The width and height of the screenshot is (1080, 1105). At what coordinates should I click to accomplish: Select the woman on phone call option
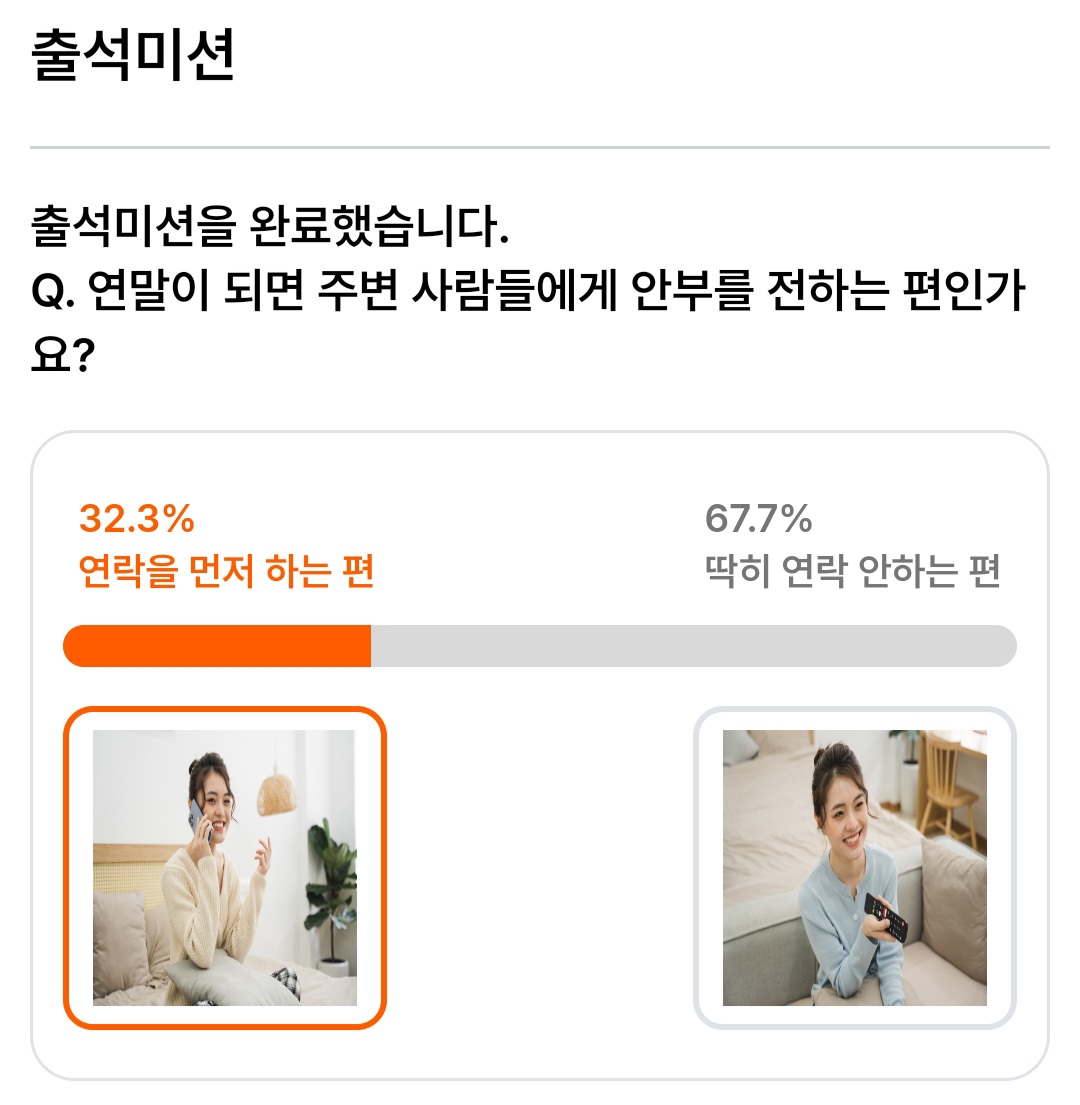point(225,868)
